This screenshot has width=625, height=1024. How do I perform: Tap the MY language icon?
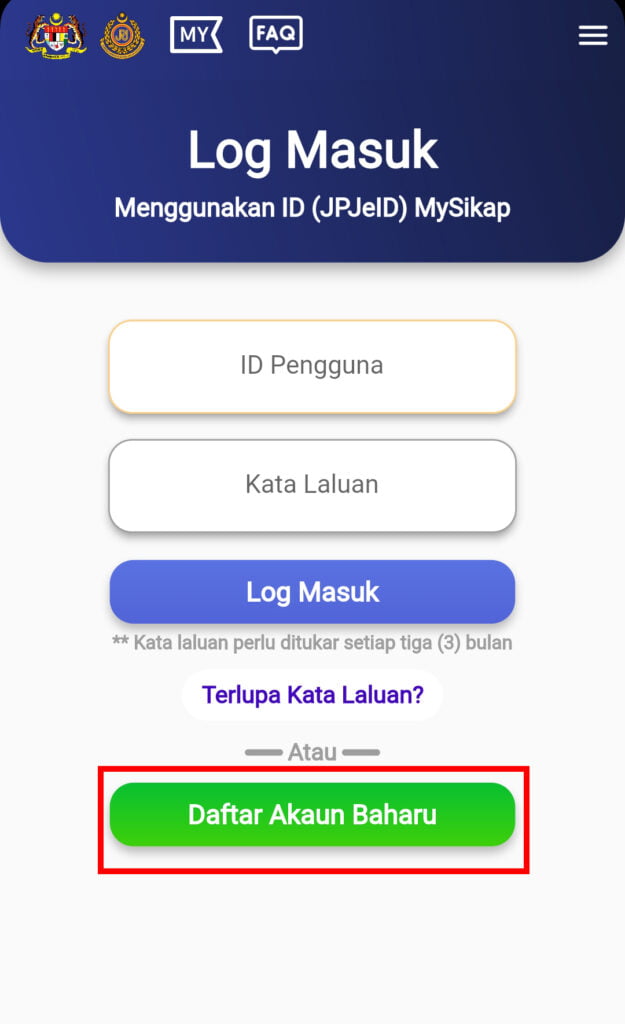pyautogui.click(x=196, y=35)
